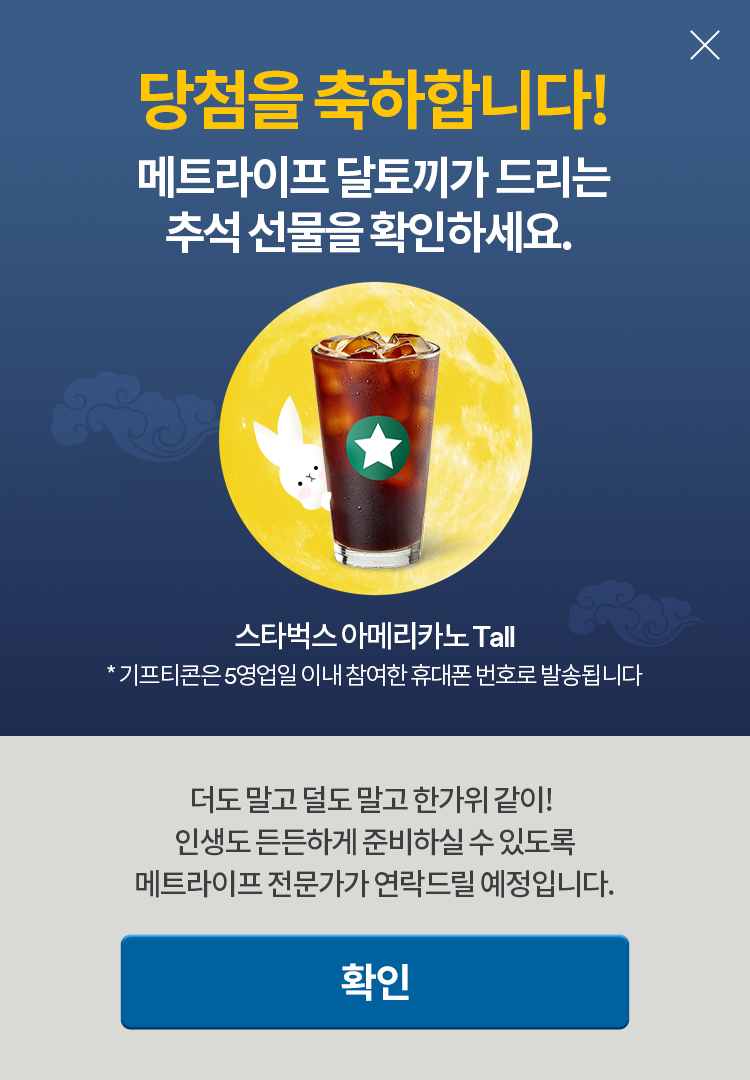This screenshot has height=1080, width=750.
Task: Tap the 확인 confirm button
Action: [x=375, y=982]
